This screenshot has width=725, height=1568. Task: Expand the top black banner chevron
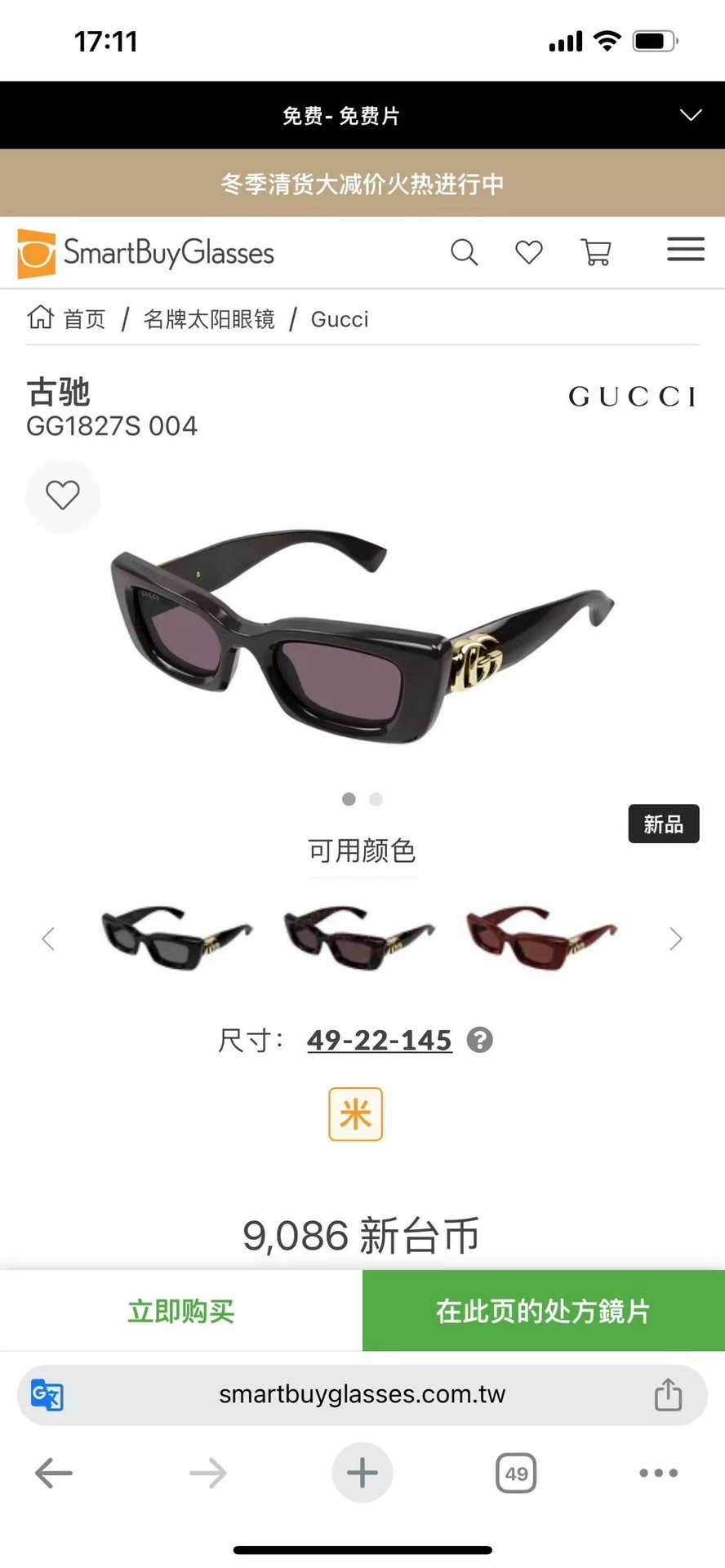point(691,115)
